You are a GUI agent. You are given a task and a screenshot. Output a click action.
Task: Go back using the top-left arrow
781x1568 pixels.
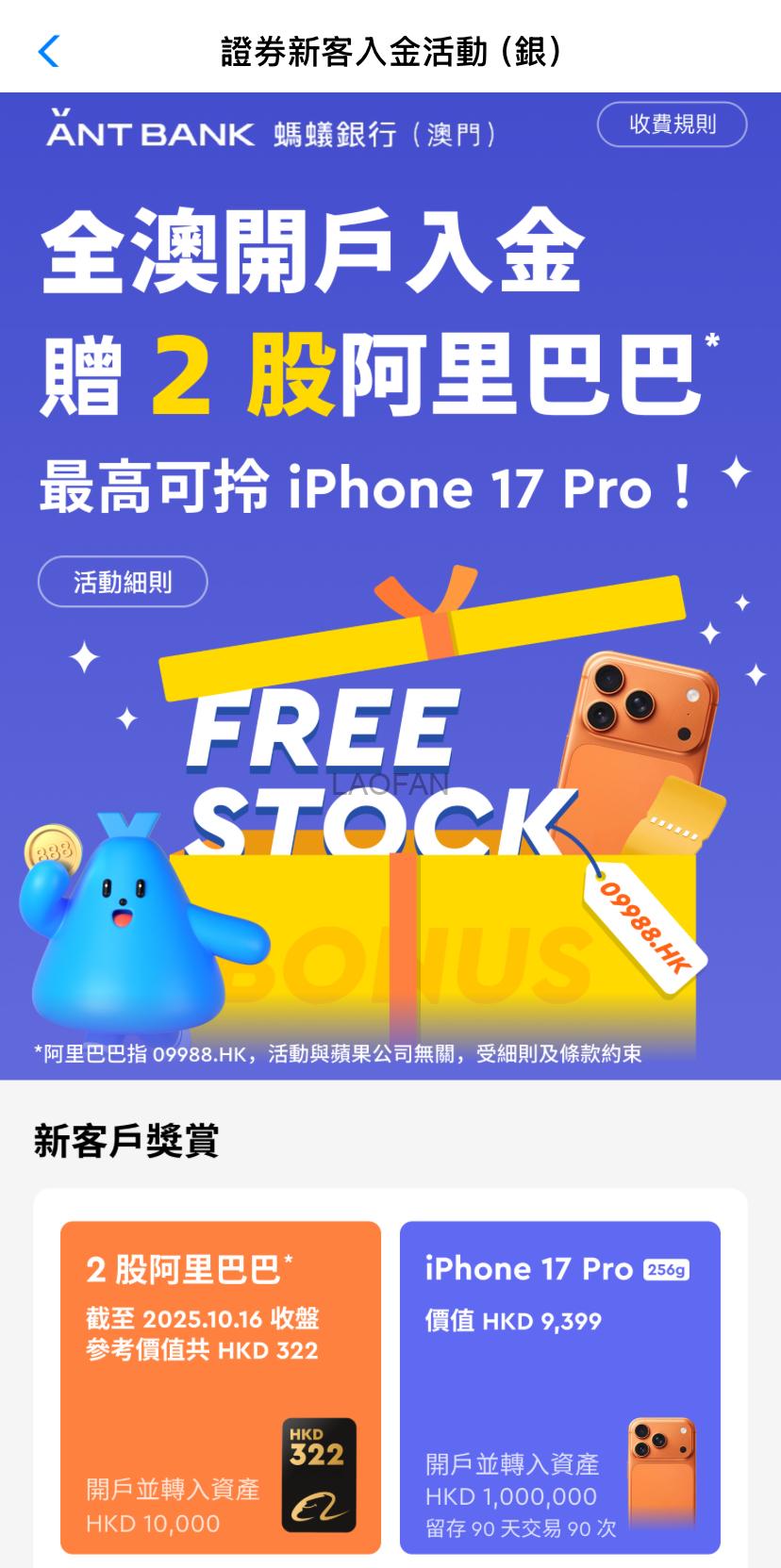tap(49, 51)
